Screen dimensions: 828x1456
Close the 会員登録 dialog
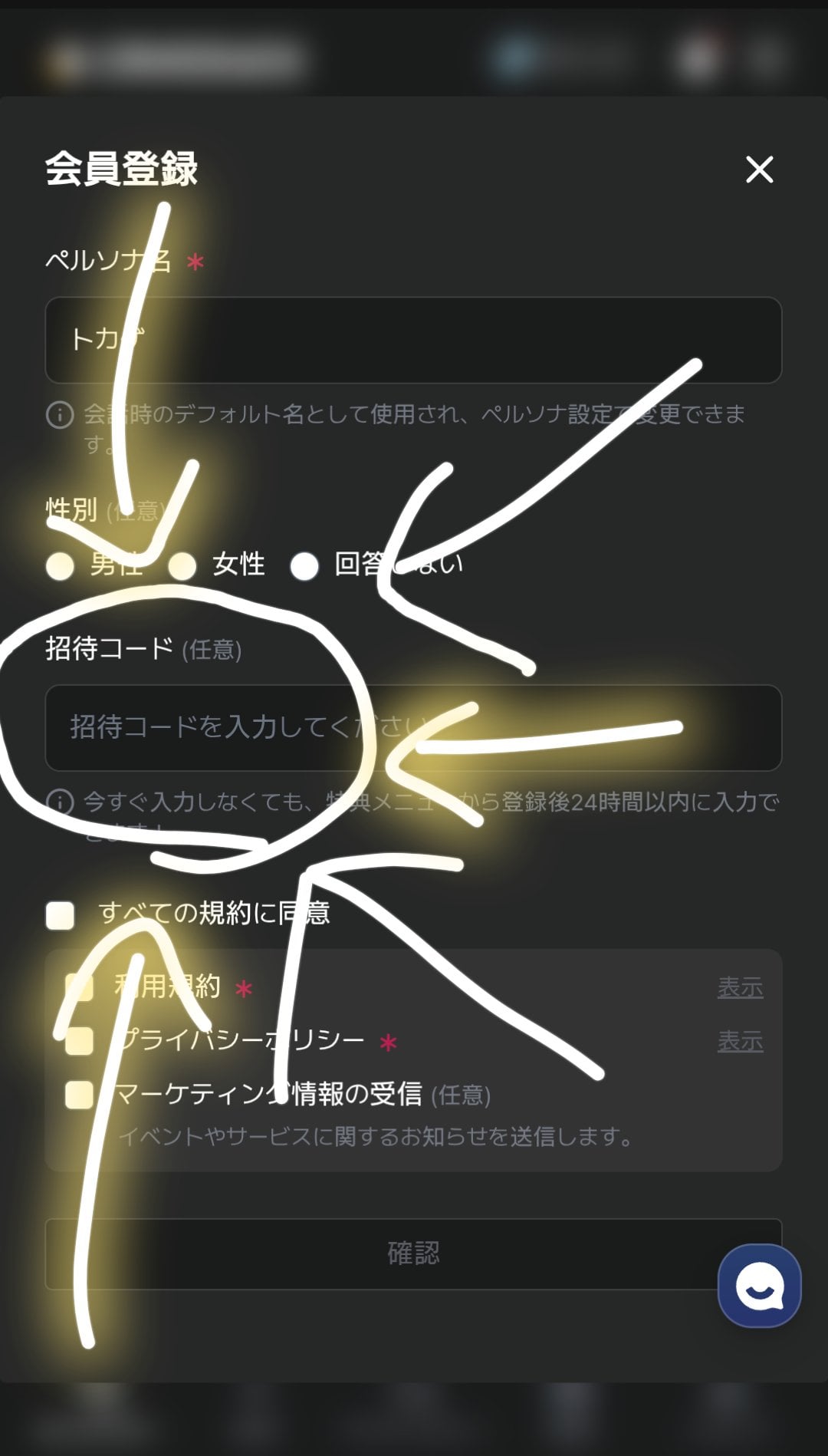click(x=759, y=170)
